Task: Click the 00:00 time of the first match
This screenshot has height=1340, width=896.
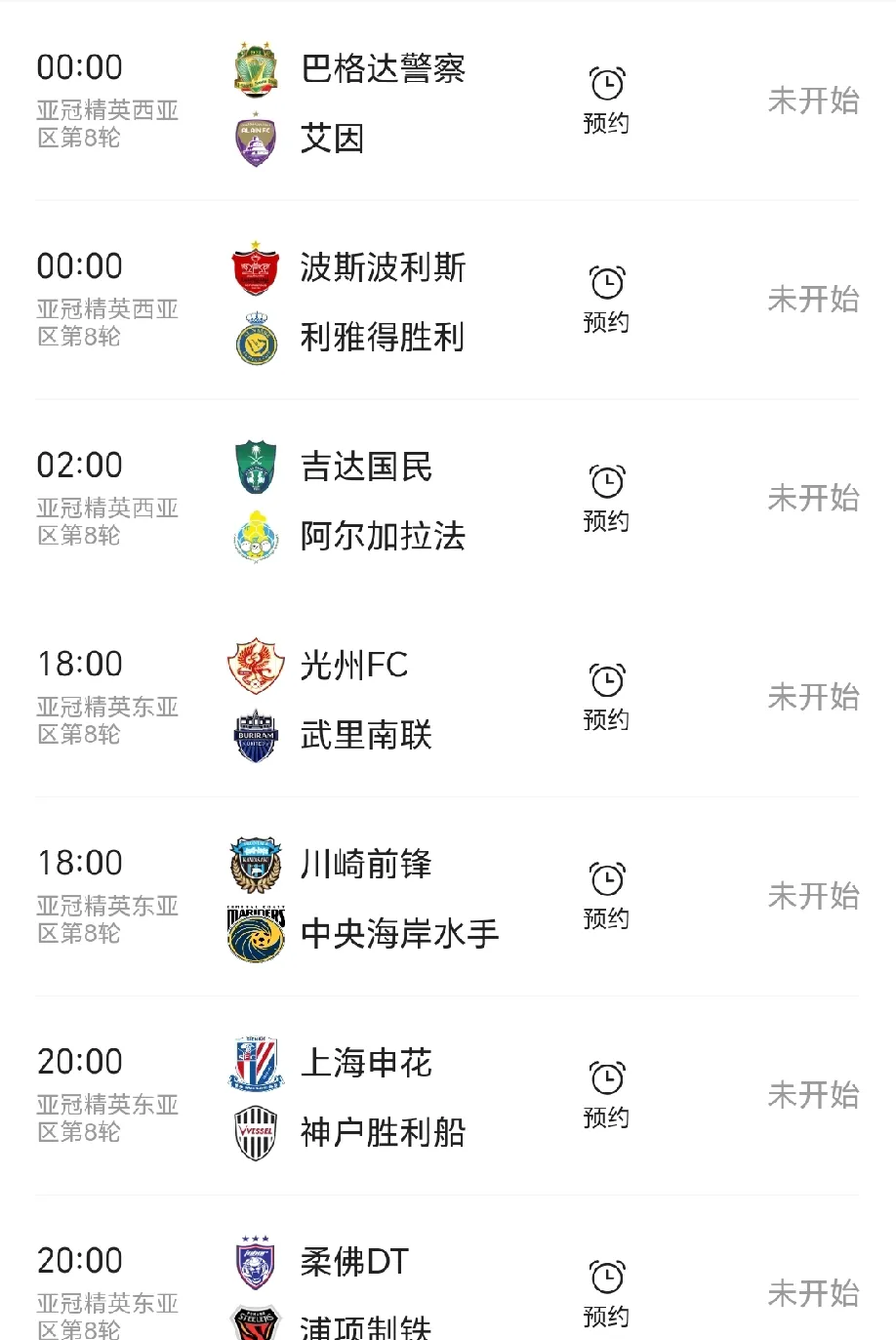Action: 79,66
